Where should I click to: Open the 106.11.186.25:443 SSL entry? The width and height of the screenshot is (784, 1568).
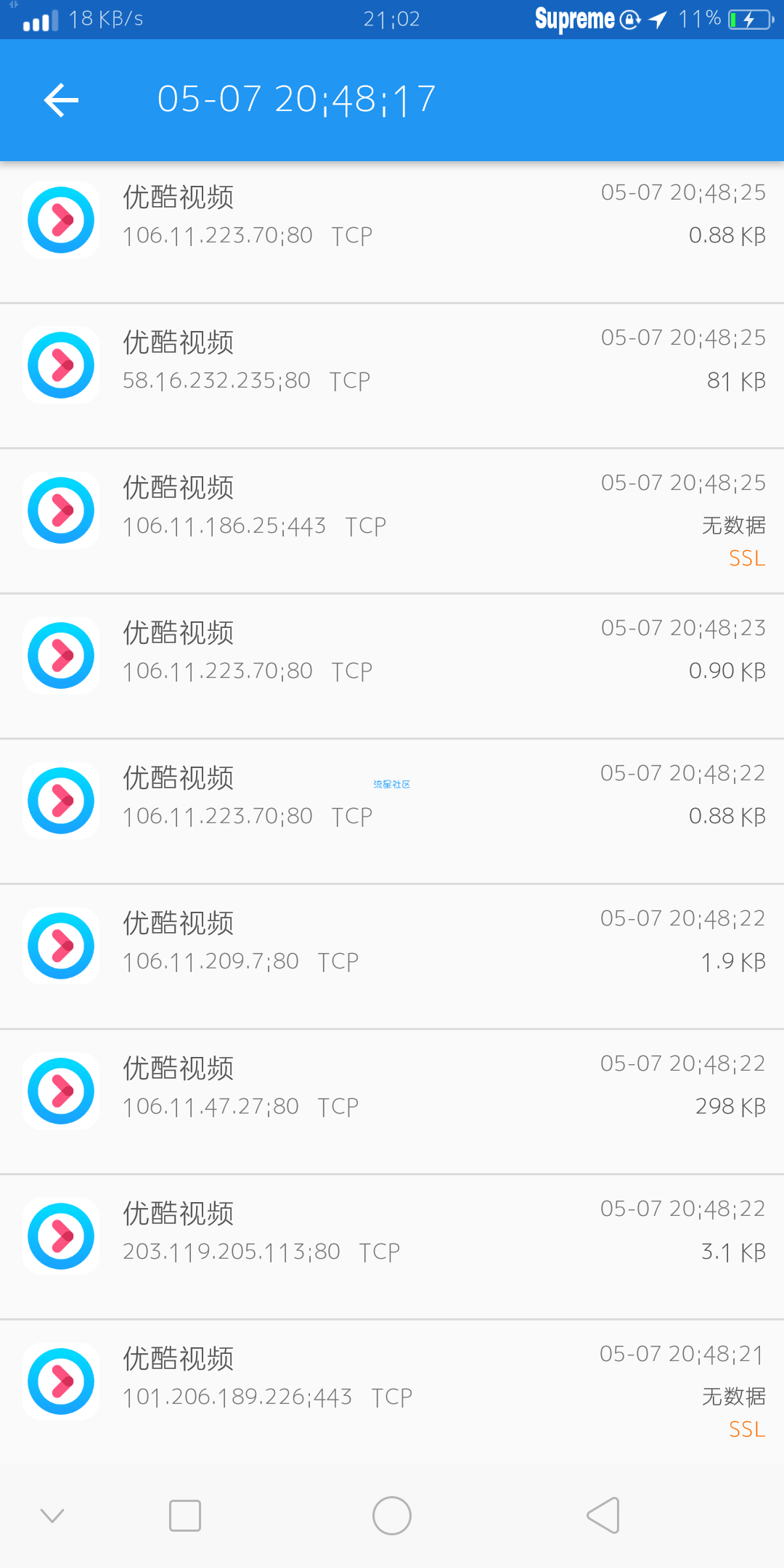pyautogui.click(x=392, y=521)
